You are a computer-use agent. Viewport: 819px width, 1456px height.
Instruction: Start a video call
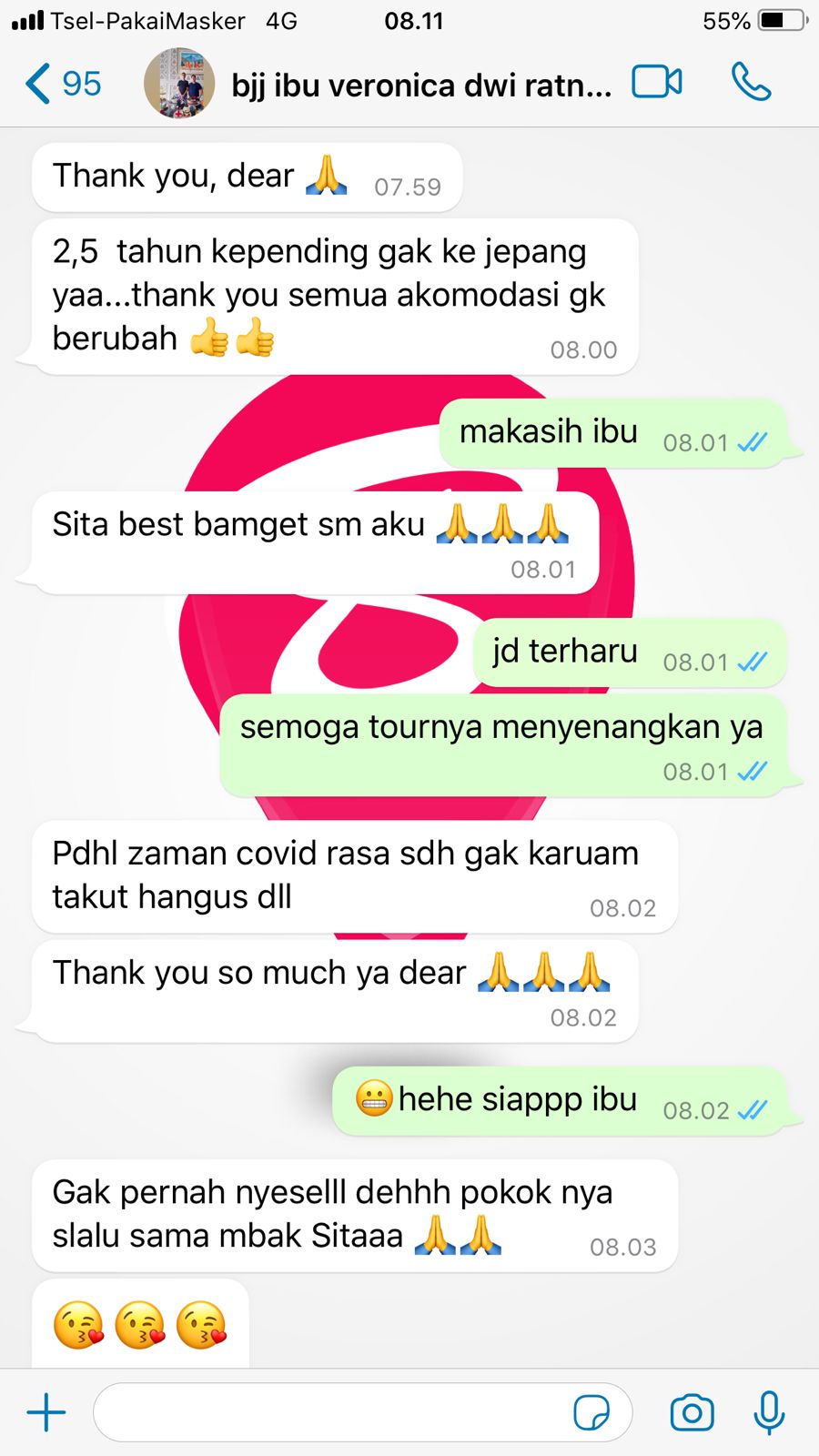click(657, 83)
